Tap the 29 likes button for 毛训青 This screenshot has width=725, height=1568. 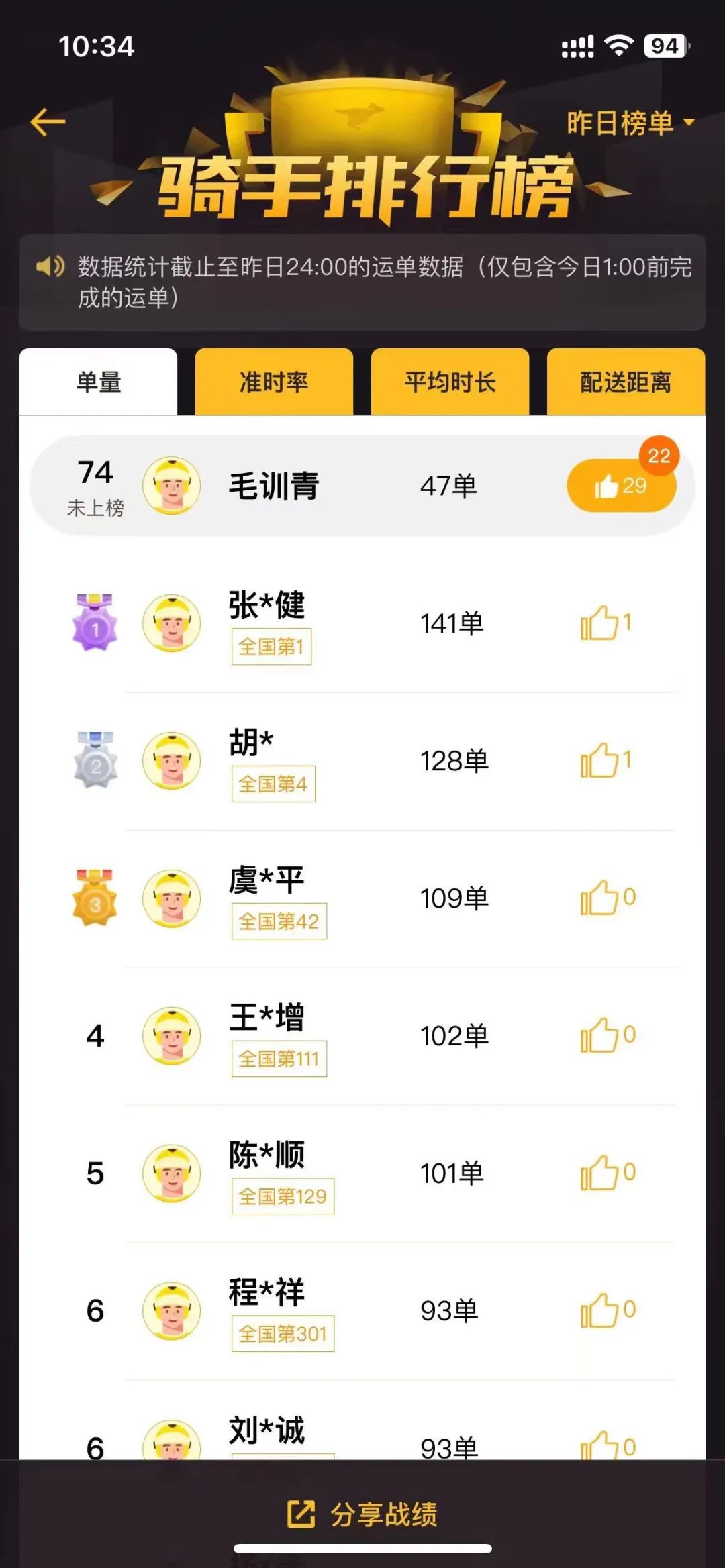tap(621, 486)
